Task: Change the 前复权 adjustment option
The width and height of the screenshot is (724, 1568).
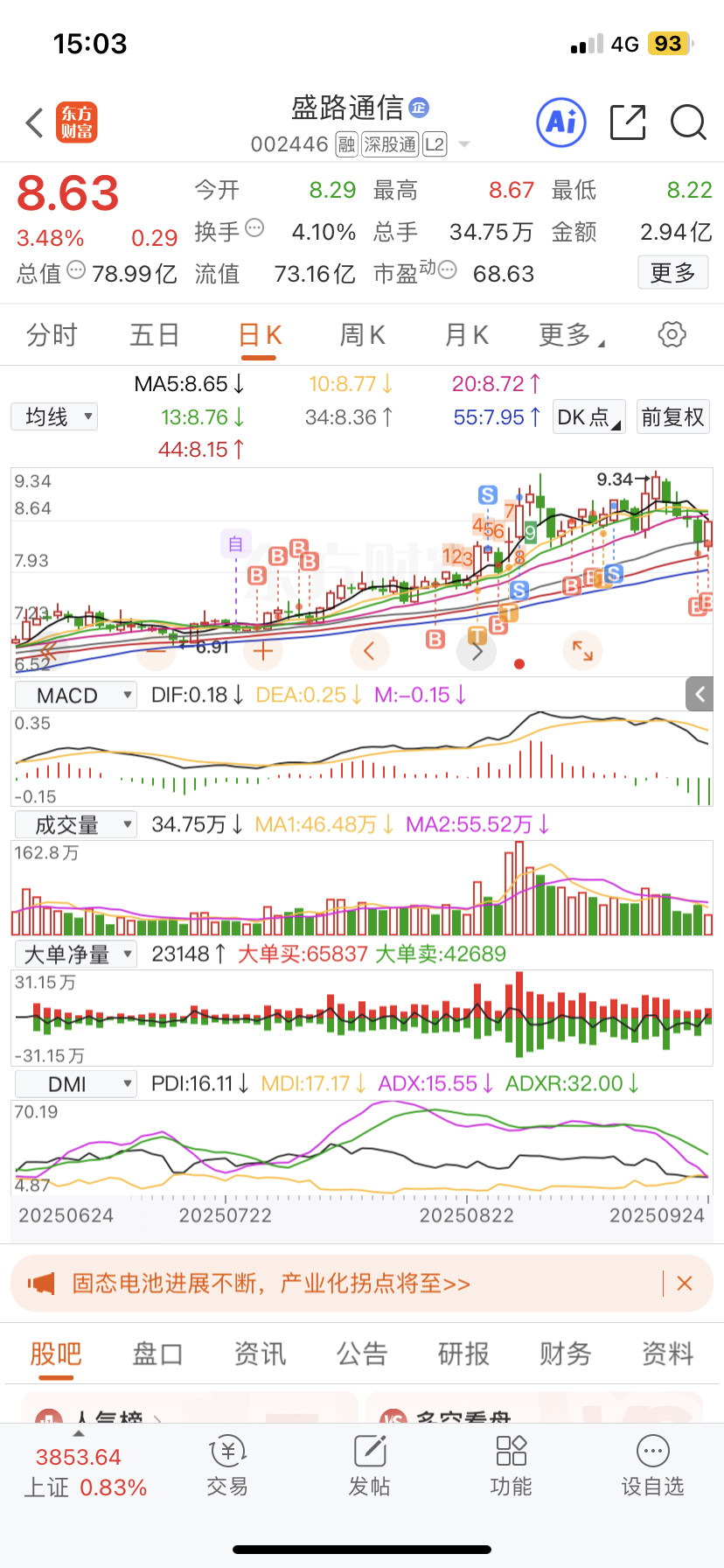Action: (672, 417)
